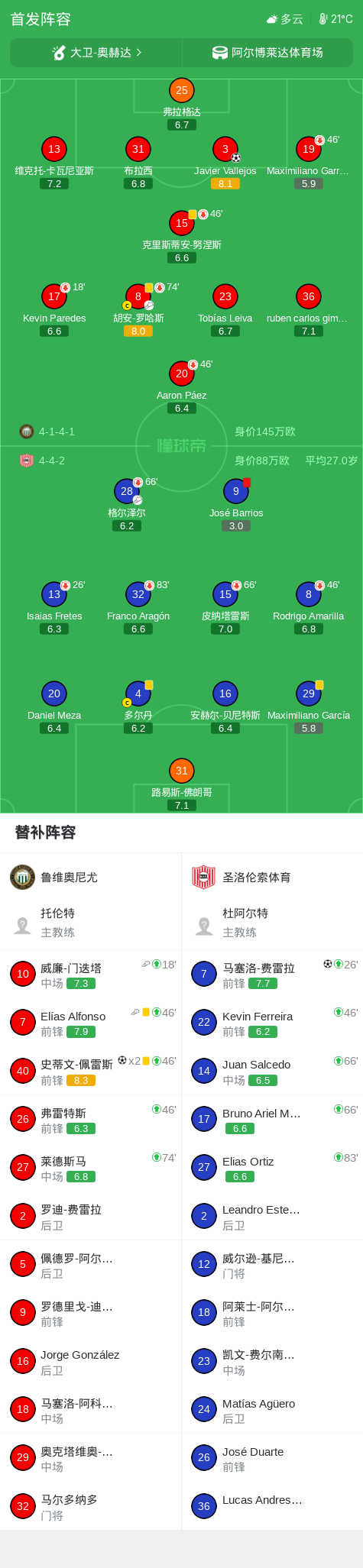
Task: Open coach 托伦特 profile
Action: [x=91, y=923]
